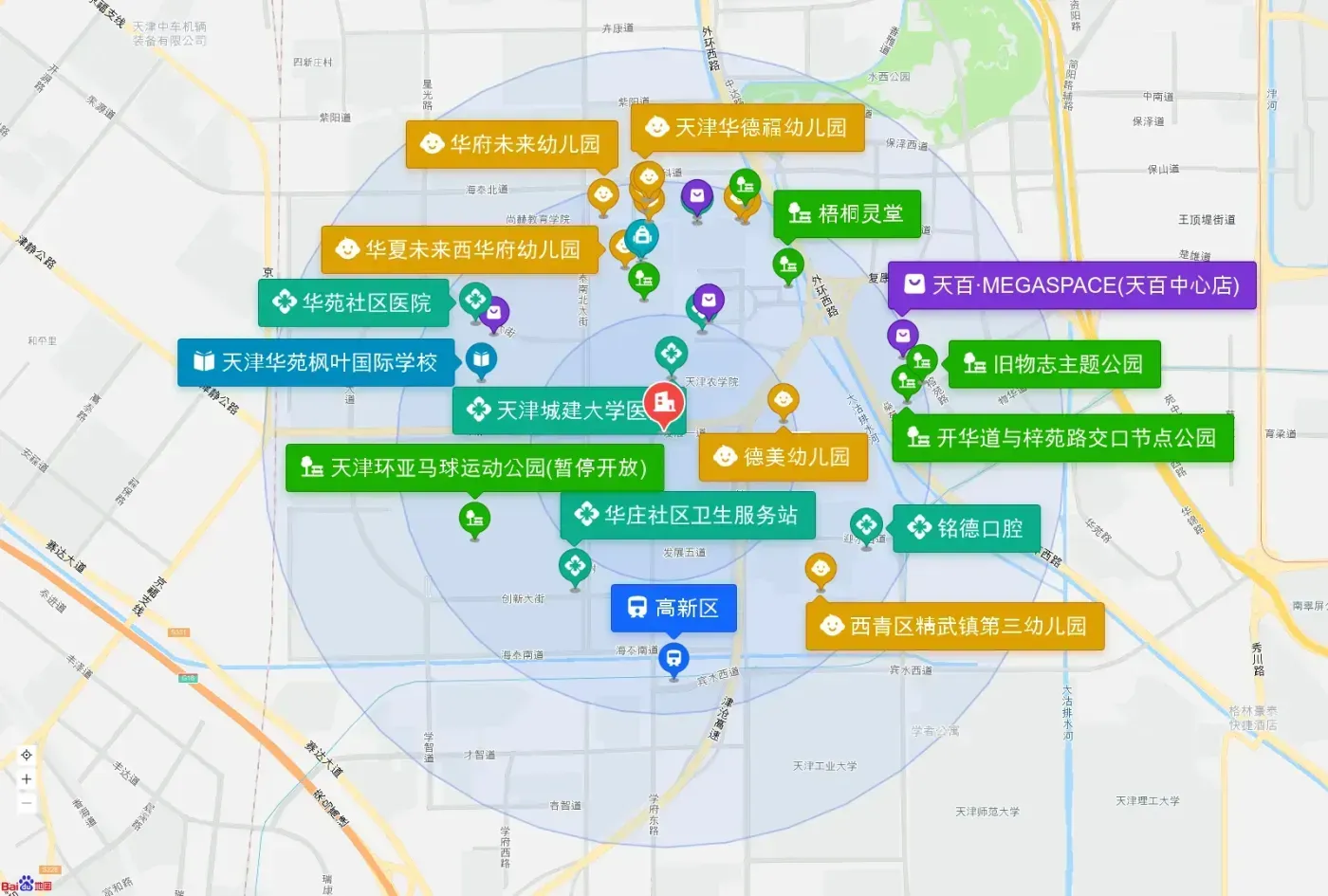Screen dimensions: 1328x896
Task: Tap the 华苑社区医院 label
Action: coord(354,302)
